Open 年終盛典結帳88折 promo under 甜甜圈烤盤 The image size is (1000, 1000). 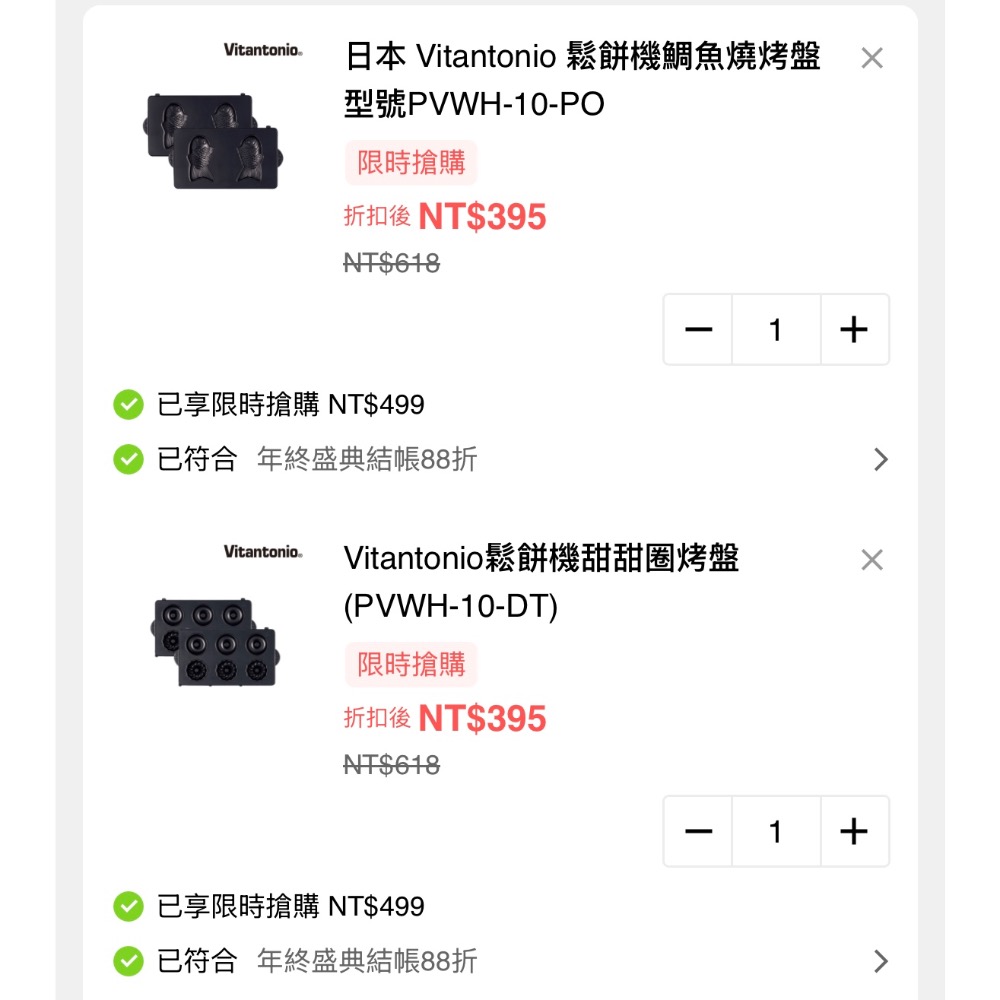(x=501, y=961)
